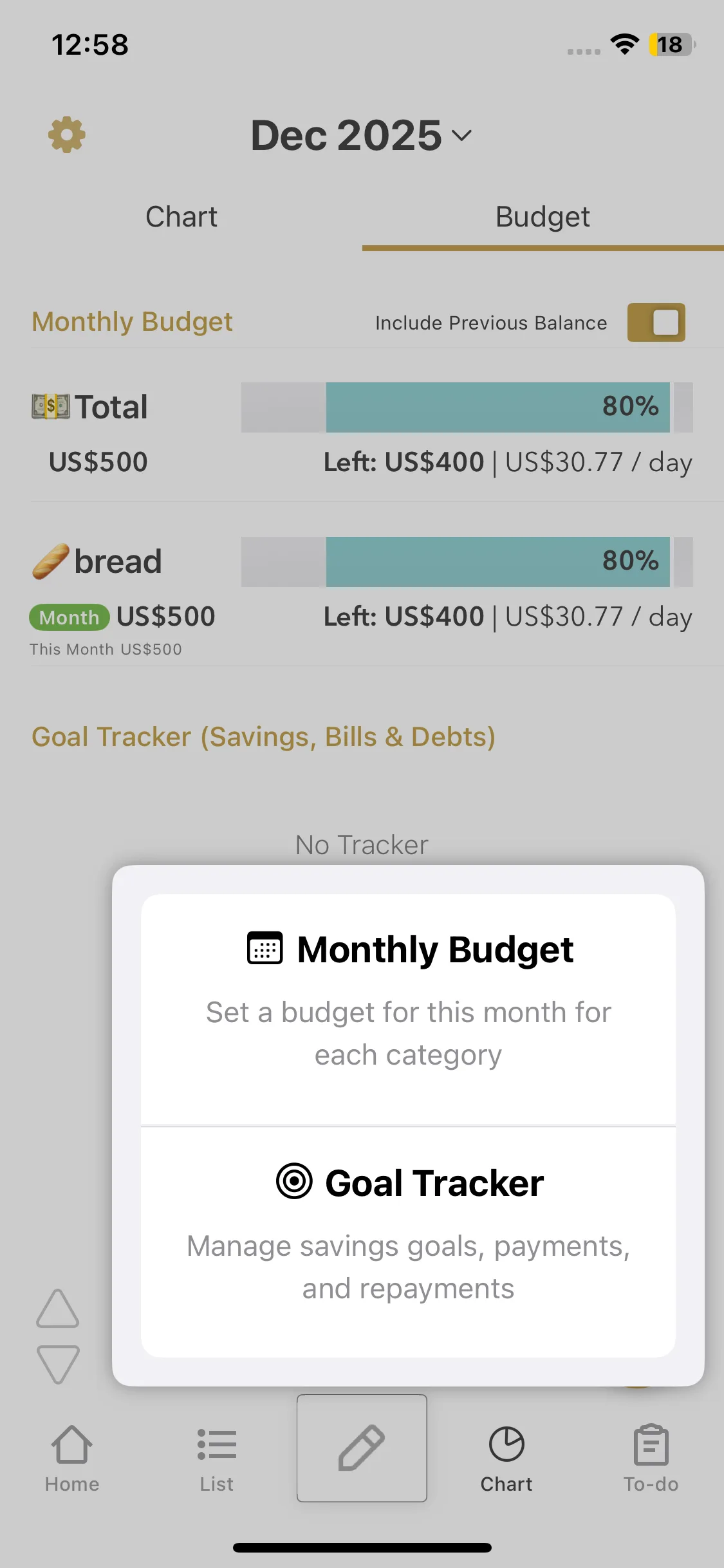The image size is (724, 1568).
Task: Tap the down triangle arrow
Action: pyautogui.click(x=58, y=1363)
